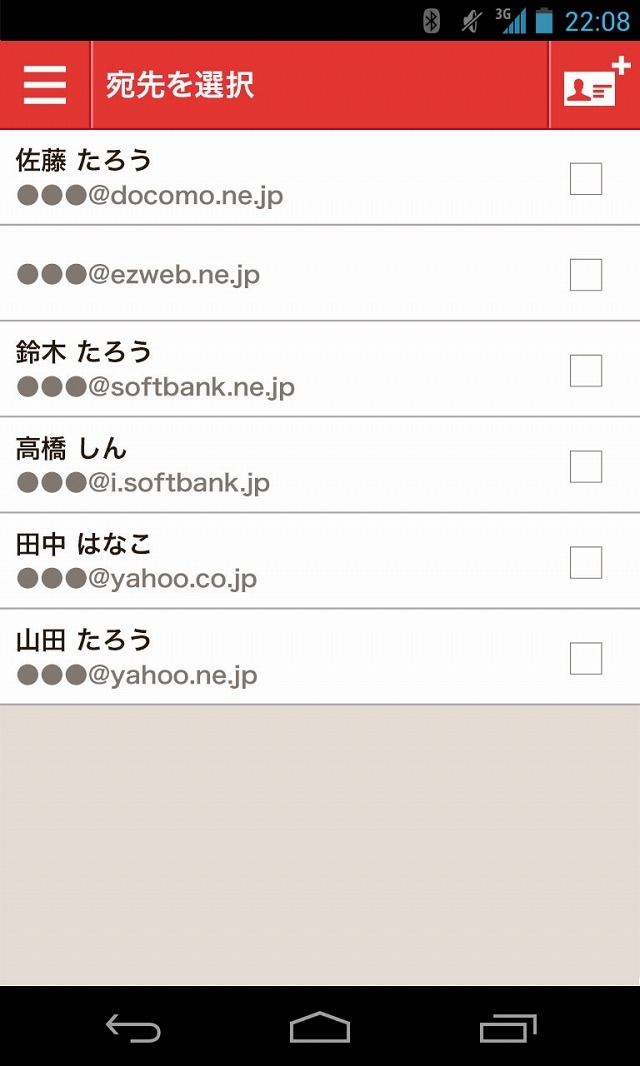Select 山田 たろう checkbox
Image resolution: width=640 pixels, height=1066 pixels.
(x=586, y=658)
